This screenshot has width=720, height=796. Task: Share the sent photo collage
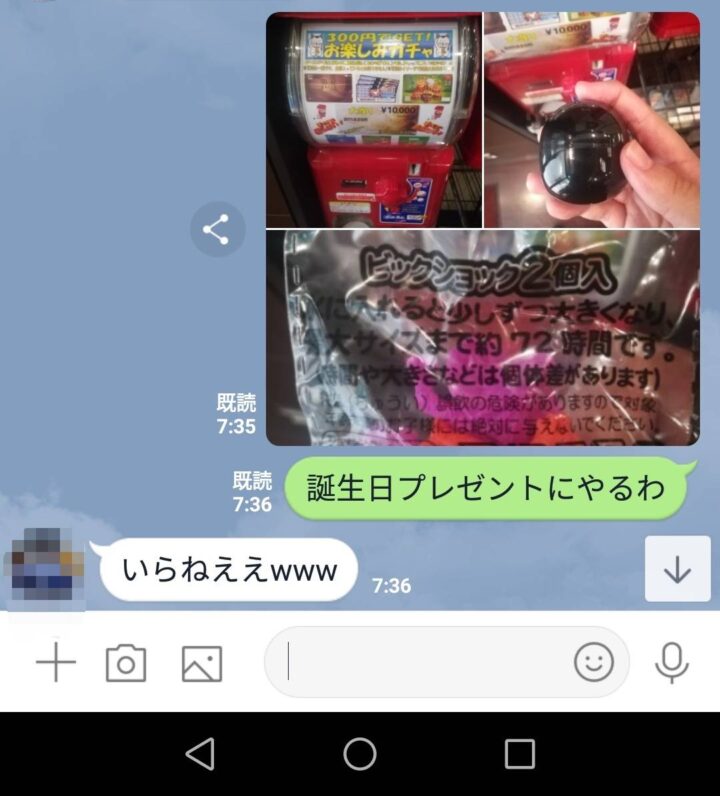(x=217, y=230)
